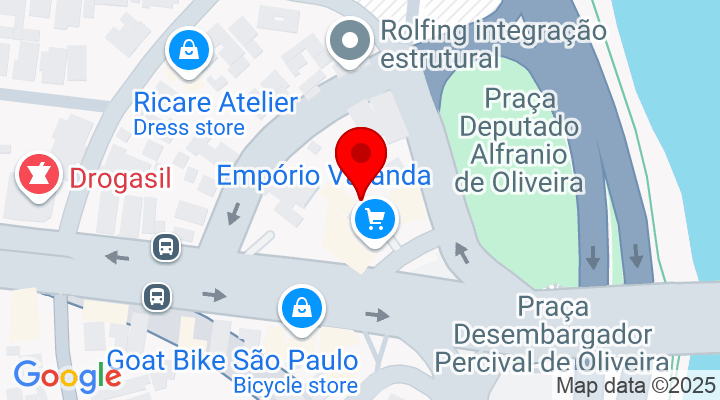720x400 pixels.
Task: Open the Drogasil pharmacy marker
Action: [x=39, y=176]
